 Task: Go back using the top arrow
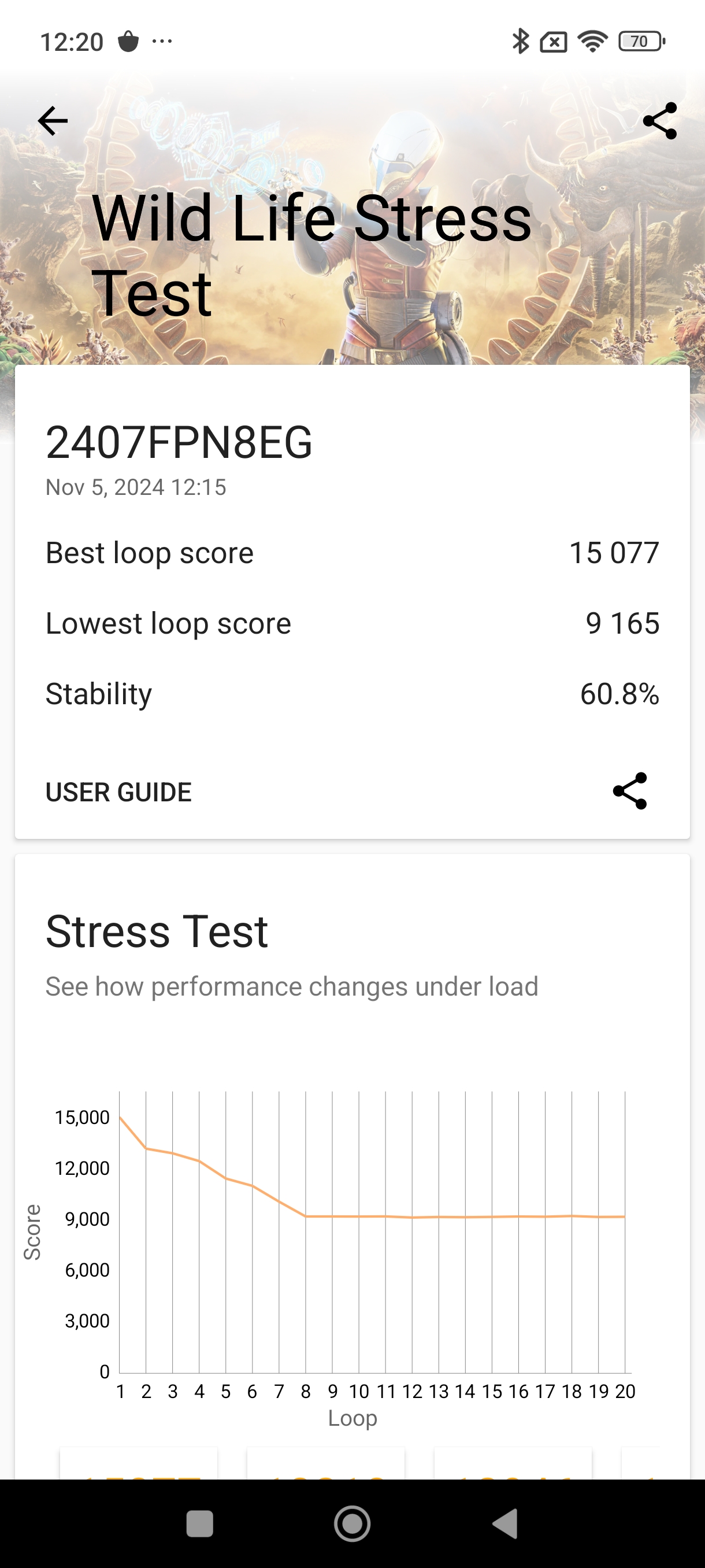click(x=53, y=120)
